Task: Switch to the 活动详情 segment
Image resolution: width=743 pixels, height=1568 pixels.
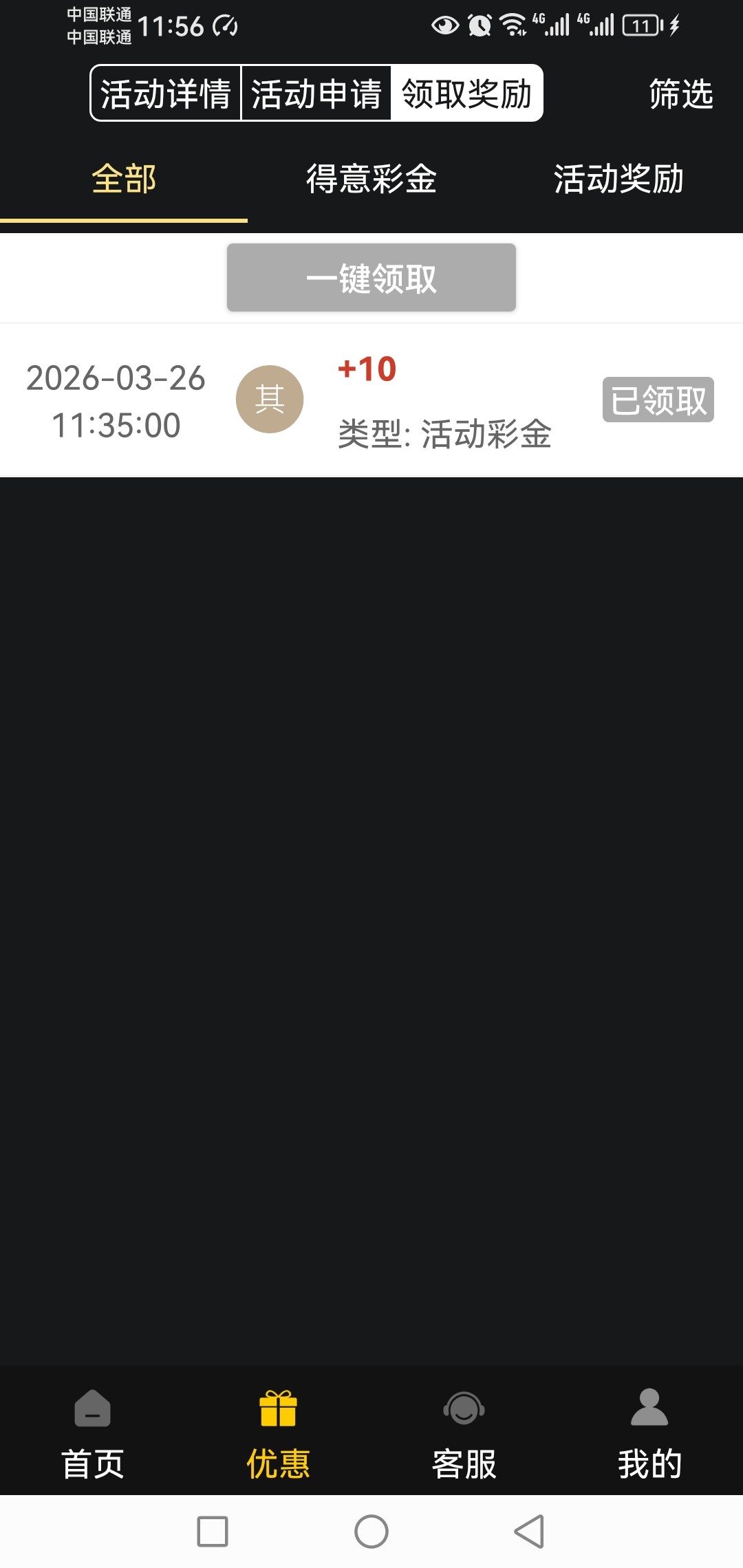Action: [166, 94]
